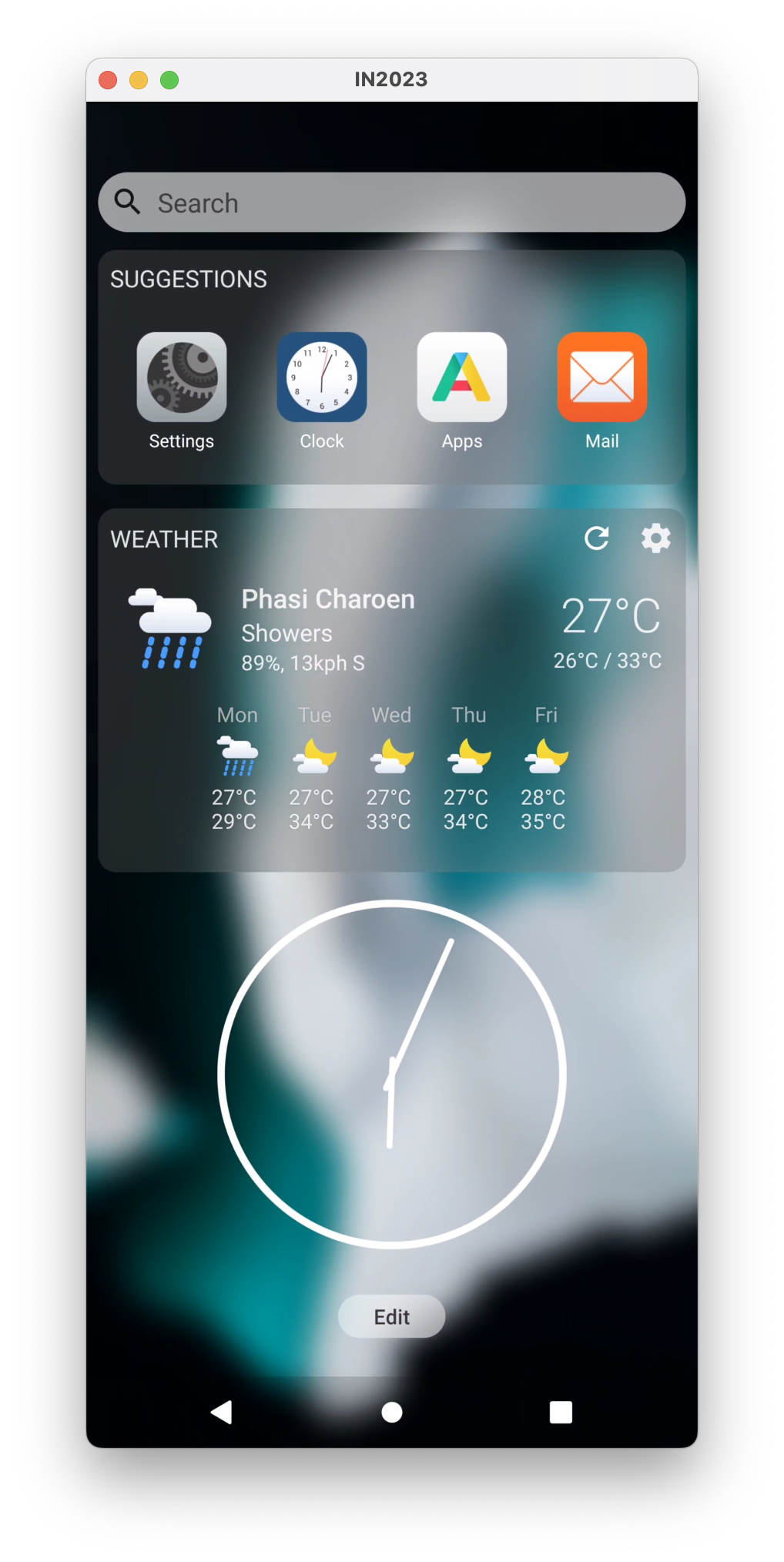
Task: Open the Settings app
Action: click(182, 377)
